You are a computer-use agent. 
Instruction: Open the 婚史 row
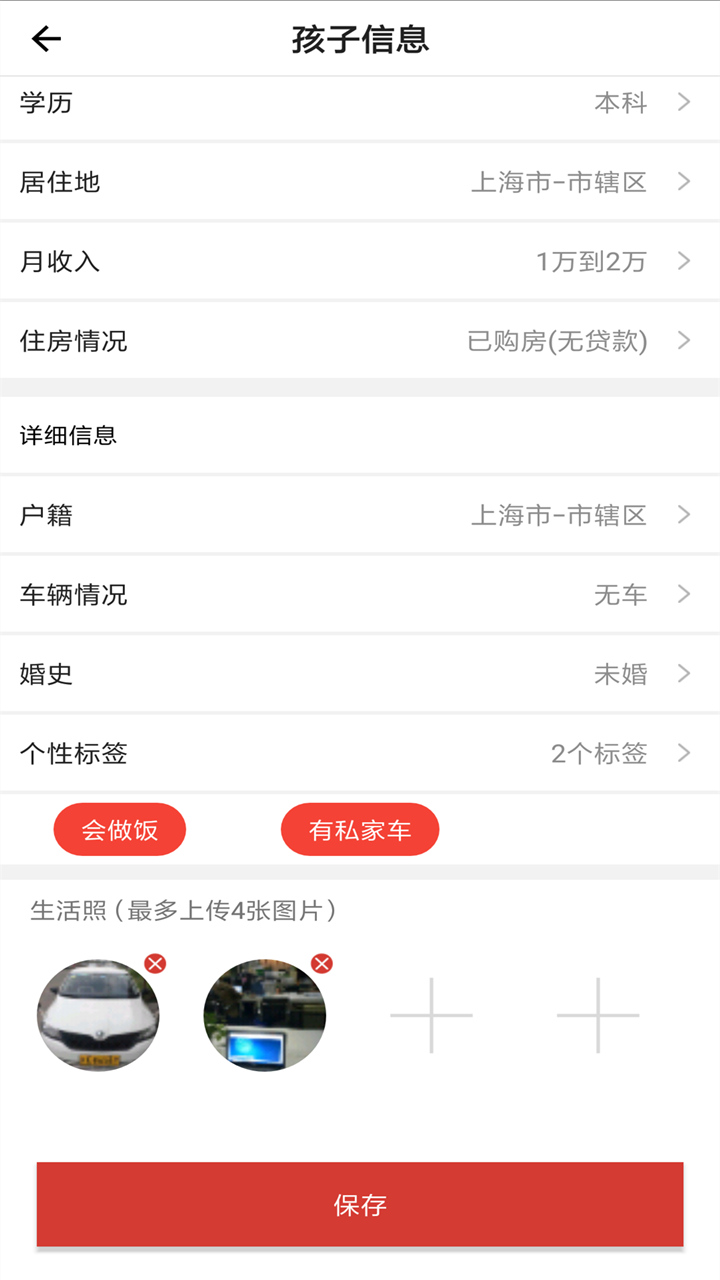tap(360, 674)
